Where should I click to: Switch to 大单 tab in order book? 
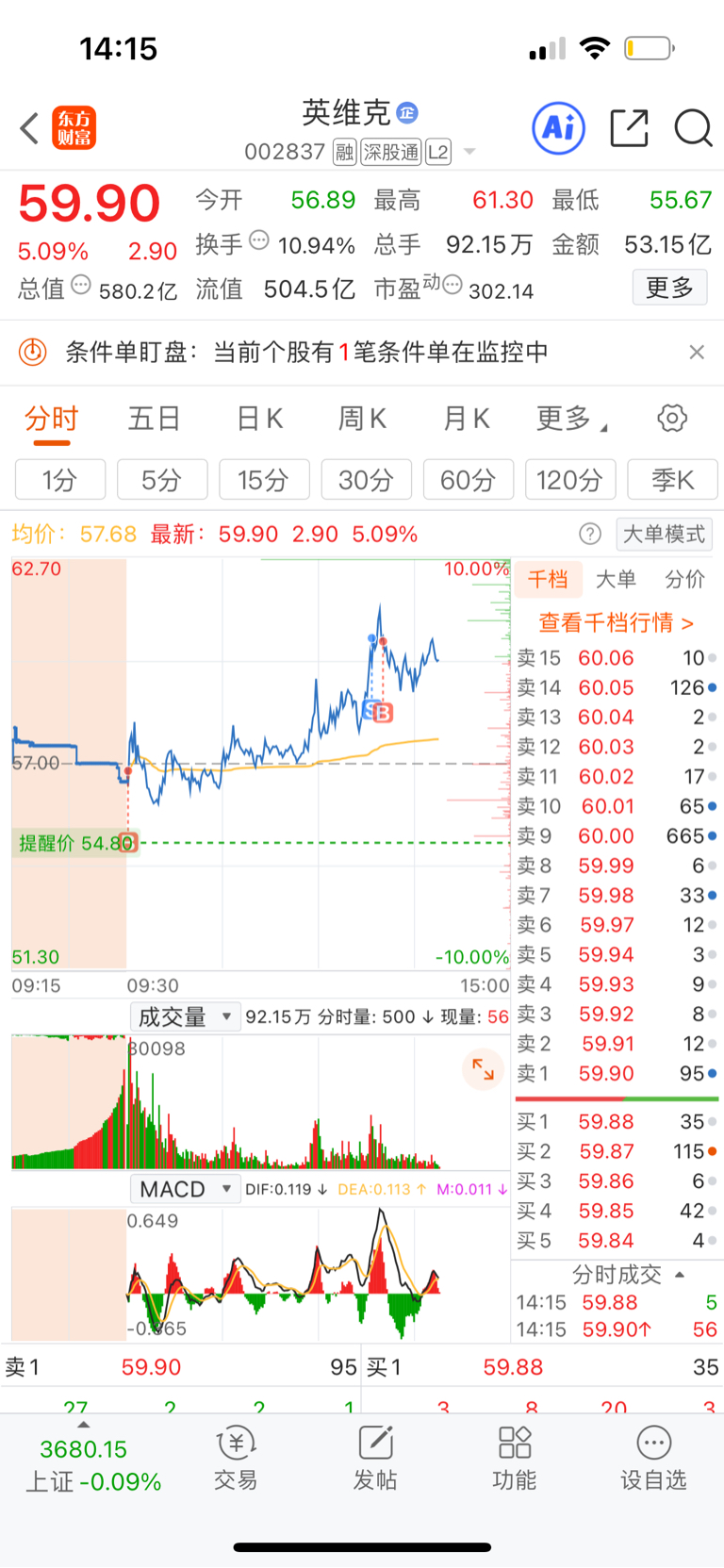616,579
